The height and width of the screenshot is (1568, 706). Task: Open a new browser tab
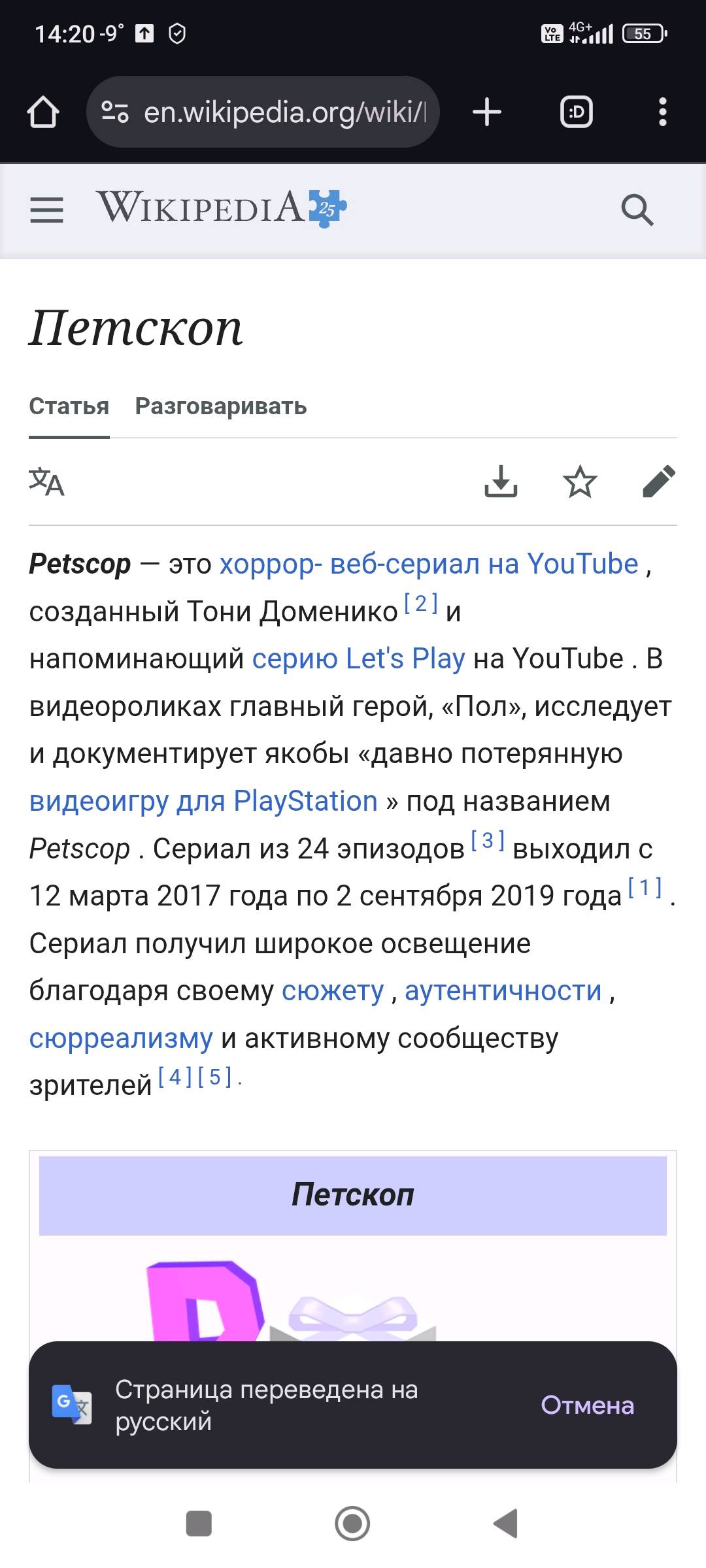coord(487,112)
